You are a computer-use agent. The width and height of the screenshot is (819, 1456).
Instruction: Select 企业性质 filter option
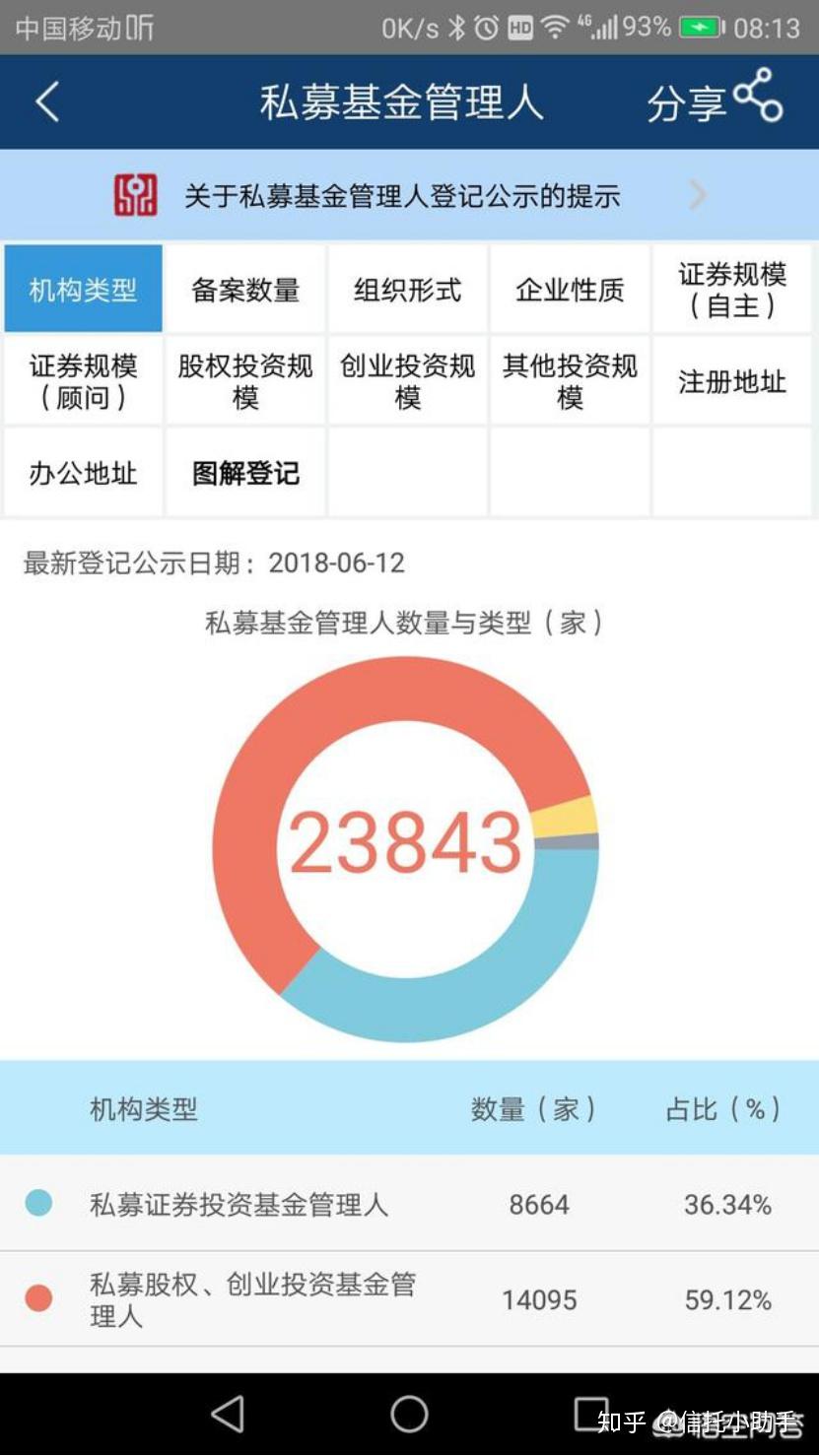point(569,288)
